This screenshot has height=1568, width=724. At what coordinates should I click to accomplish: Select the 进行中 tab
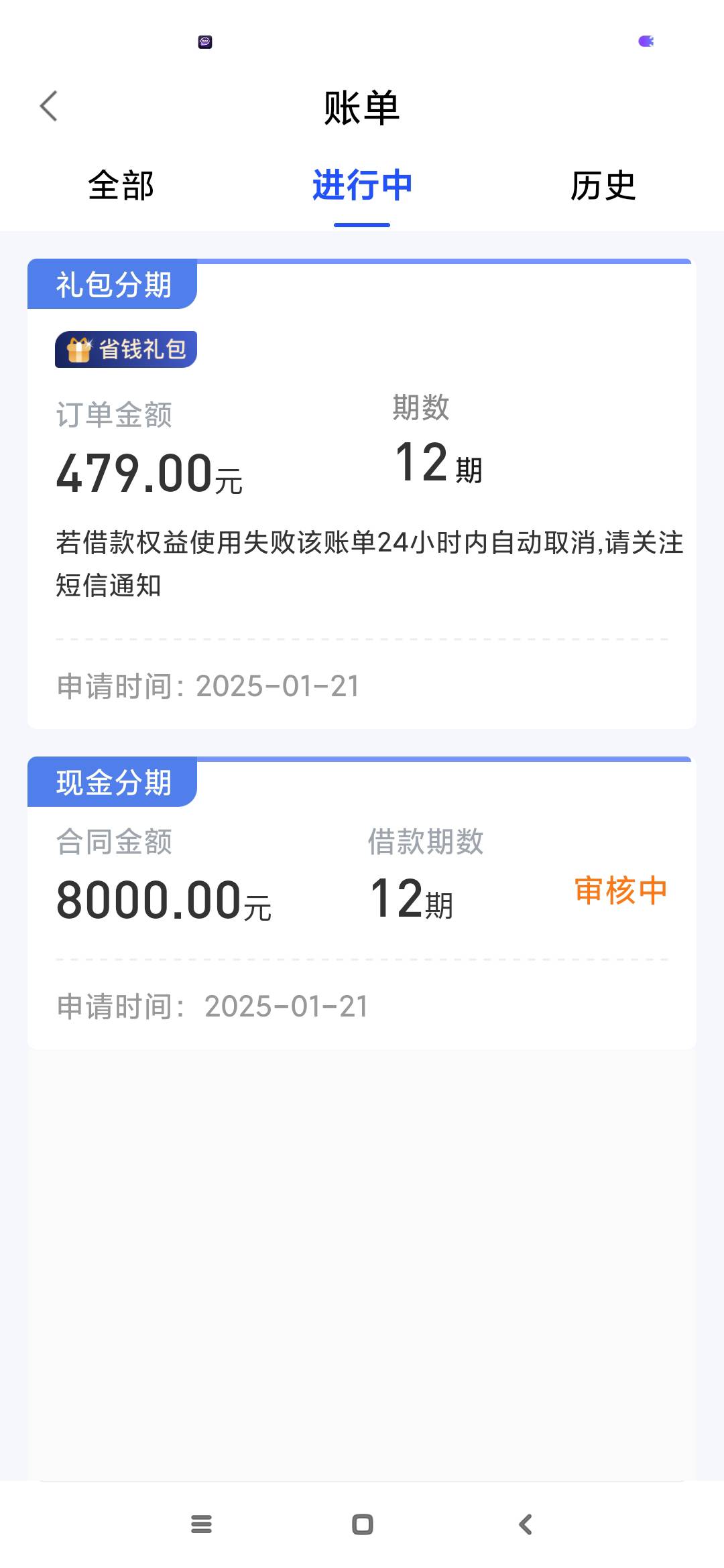[x=362, y=186]
